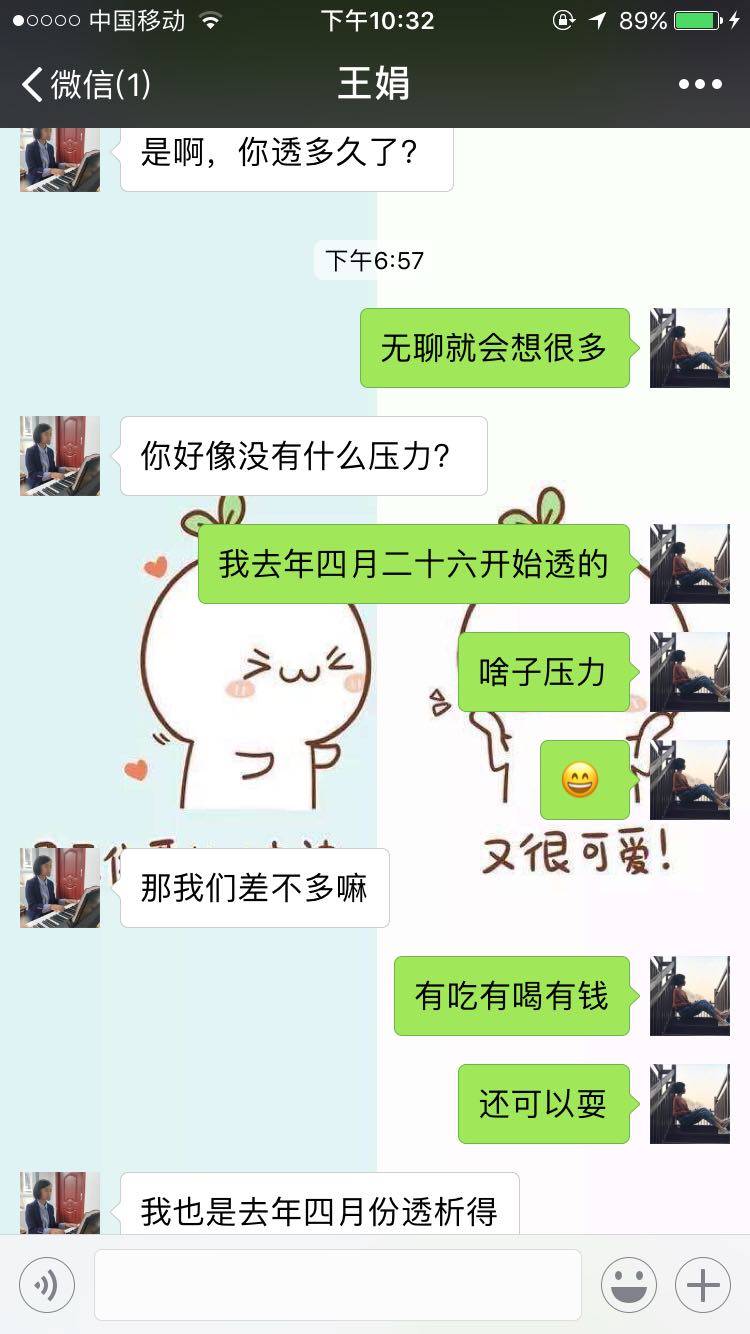Tap my avatar next to 有吃有喝有钱

(x=690, y=996)
